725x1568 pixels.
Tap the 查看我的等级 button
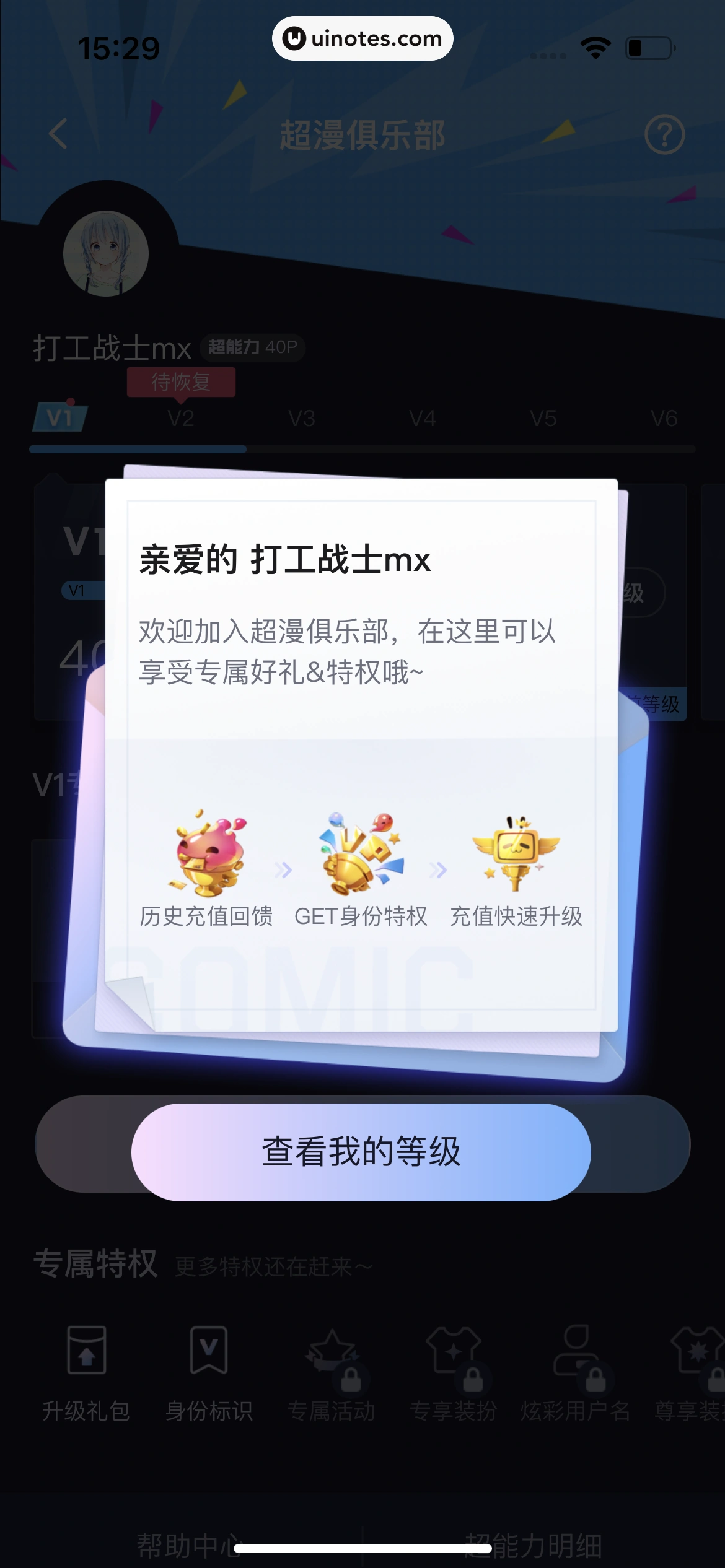(x=361, y=1152)
